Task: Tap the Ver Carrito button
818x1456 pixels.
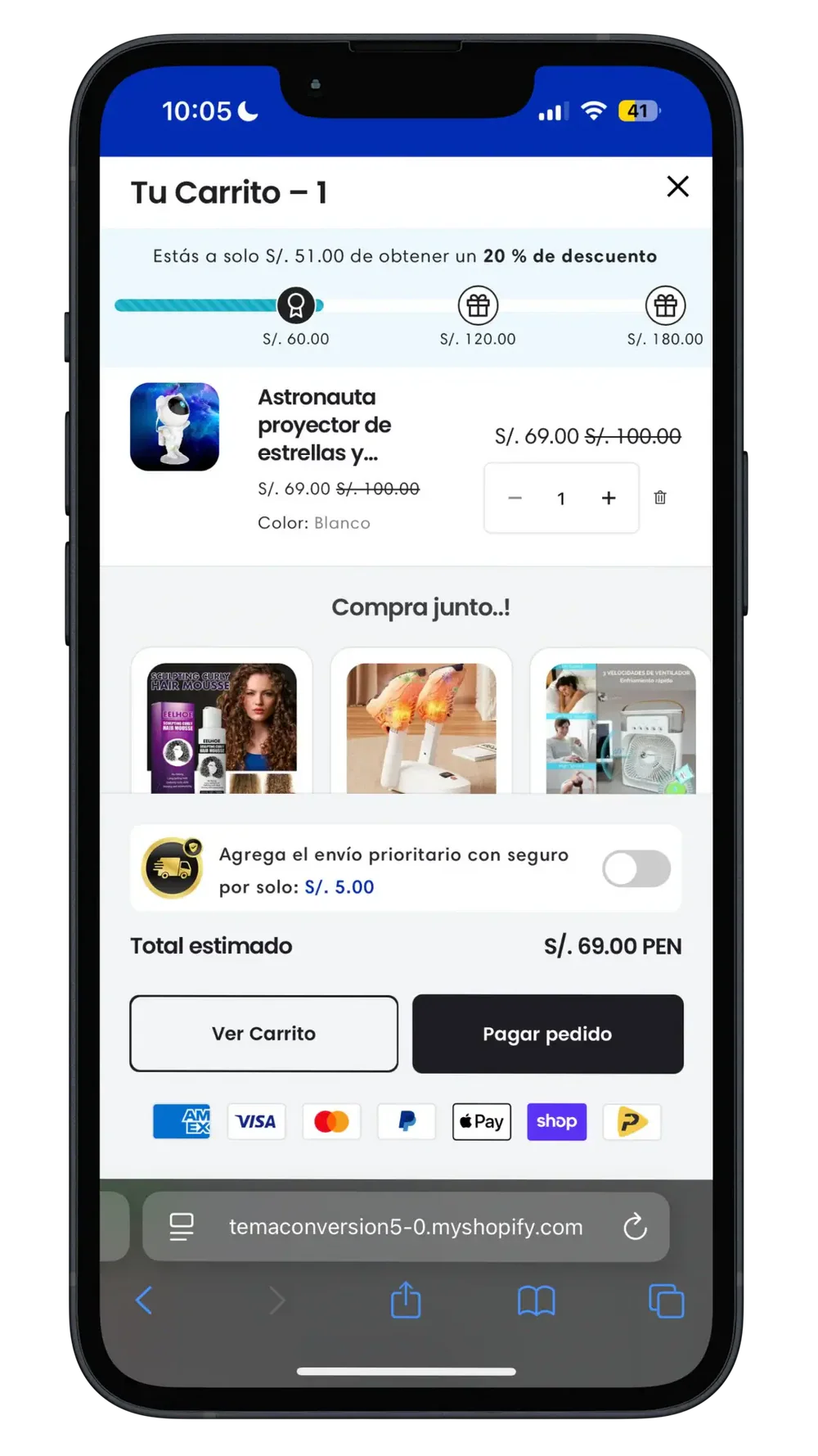Action: coord(263,1034)
